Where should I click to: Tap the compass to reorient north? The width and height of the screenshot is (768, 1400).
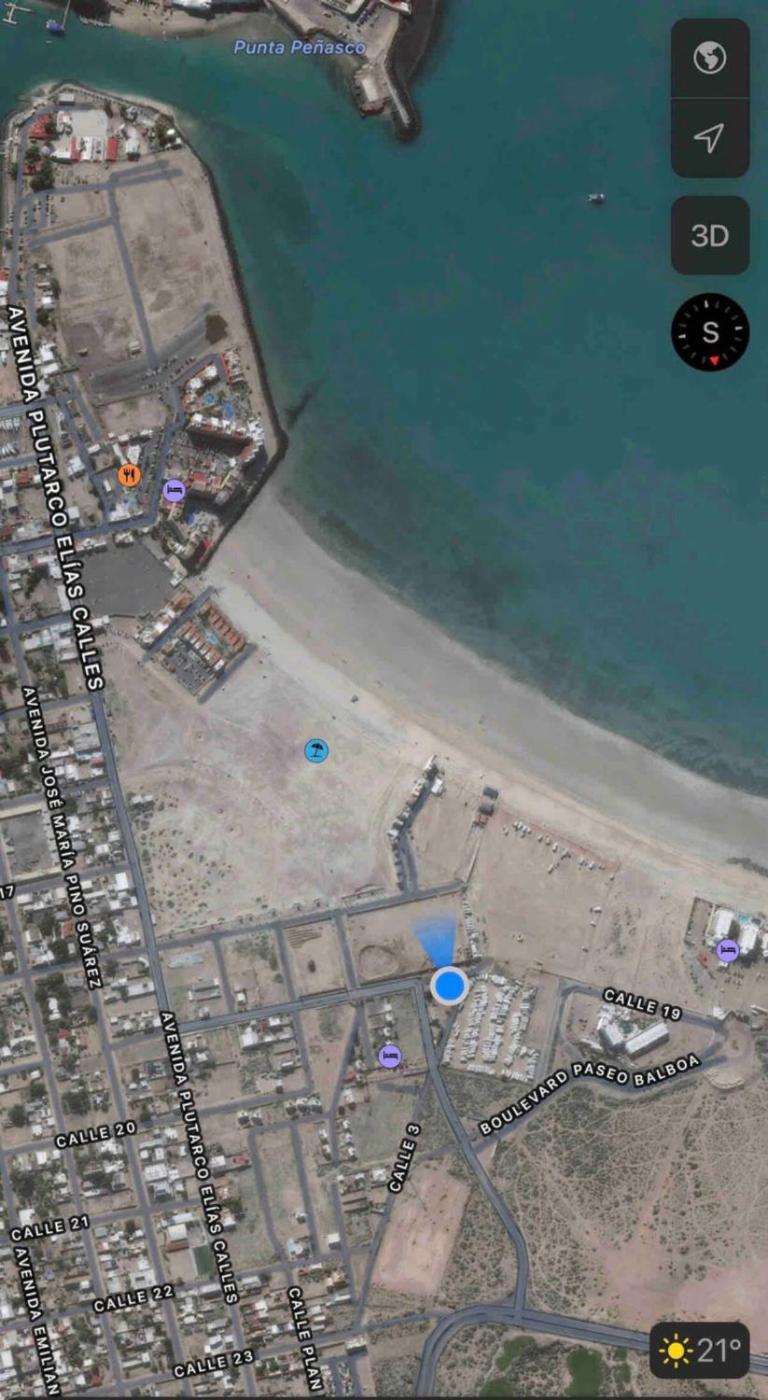coord(709,332)
